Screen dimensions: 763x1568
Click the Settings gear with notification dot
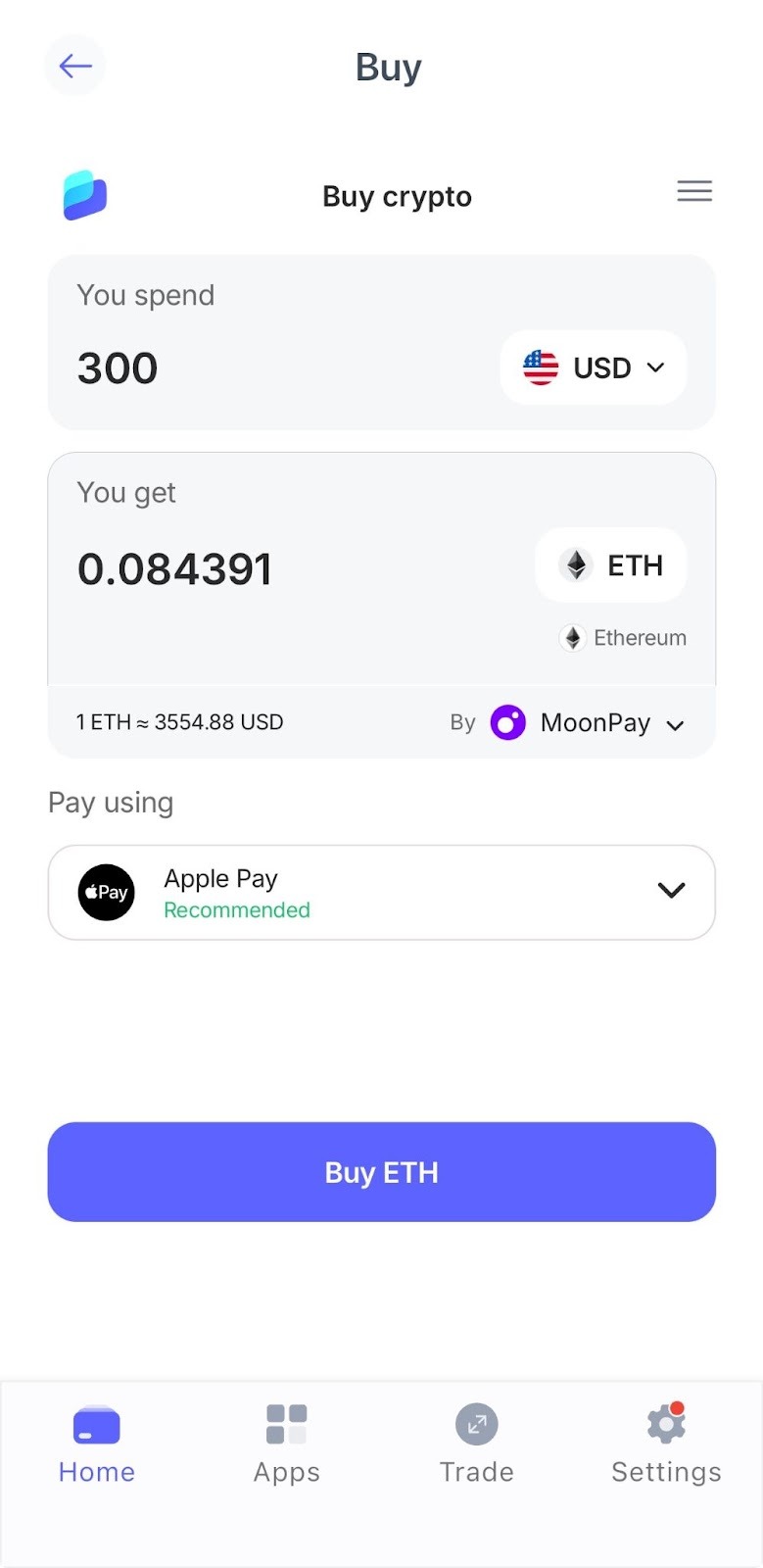pyautogui.click(x=665, y=1424)
